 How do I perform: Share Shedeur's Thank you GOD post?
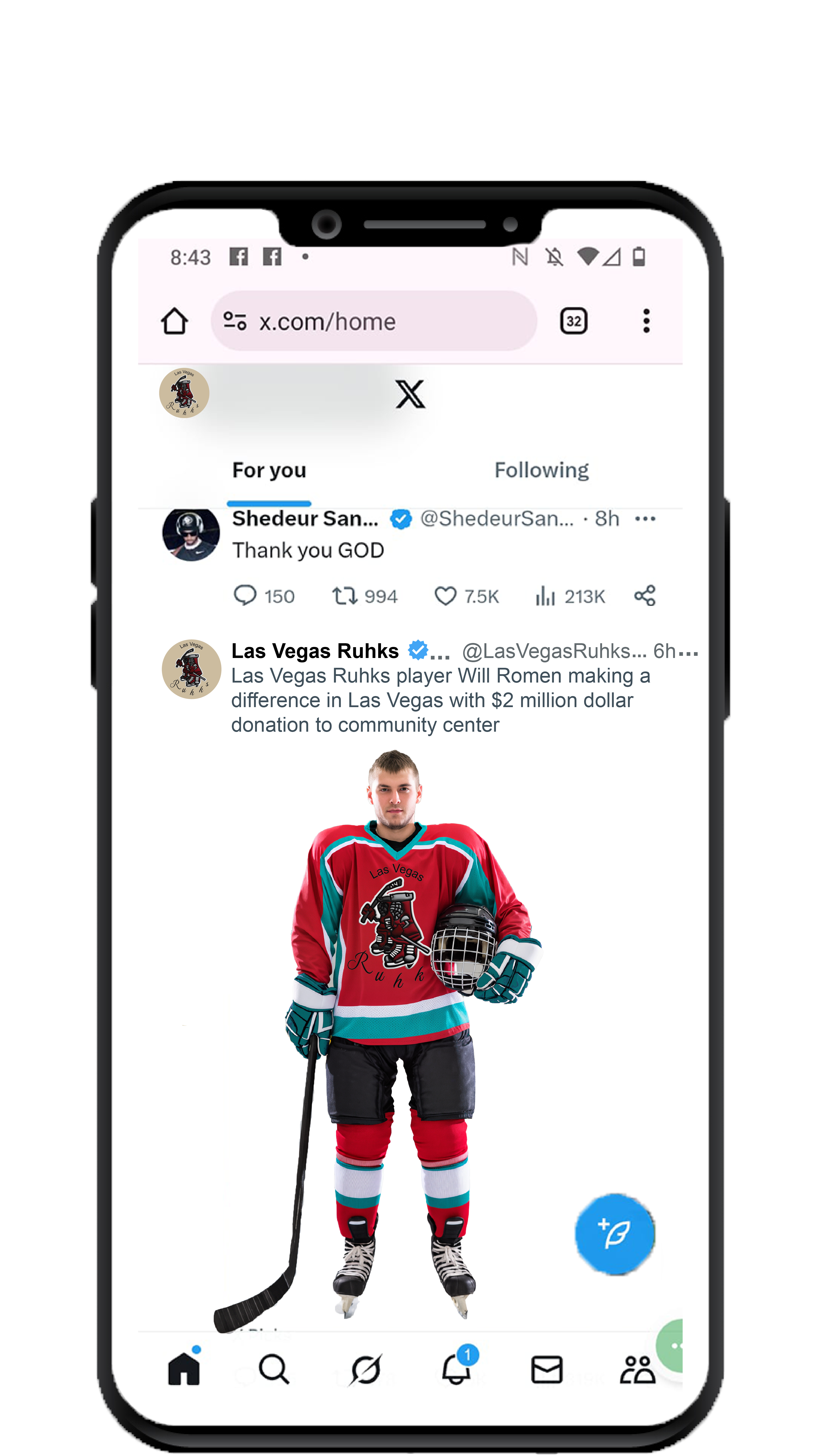(645, 596)
